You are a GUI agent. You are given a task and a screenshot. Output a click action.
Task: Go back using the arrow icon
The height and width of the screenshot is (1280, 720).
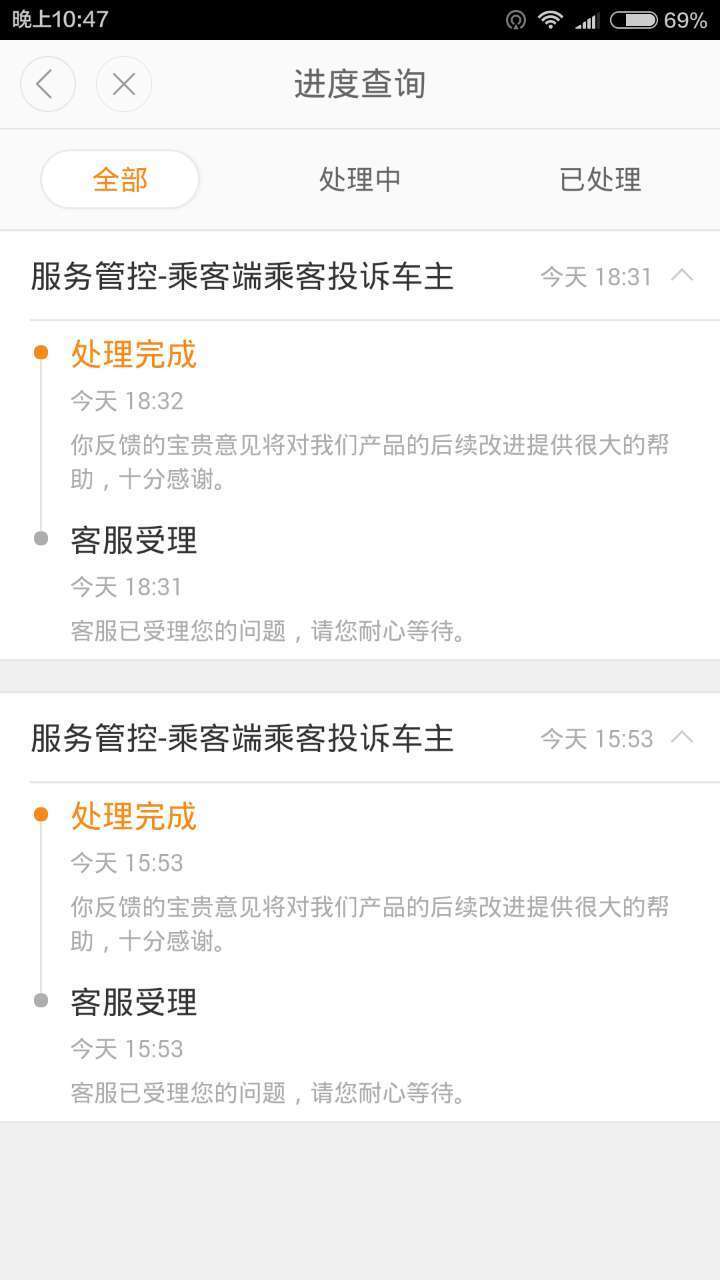coord(47,84)
